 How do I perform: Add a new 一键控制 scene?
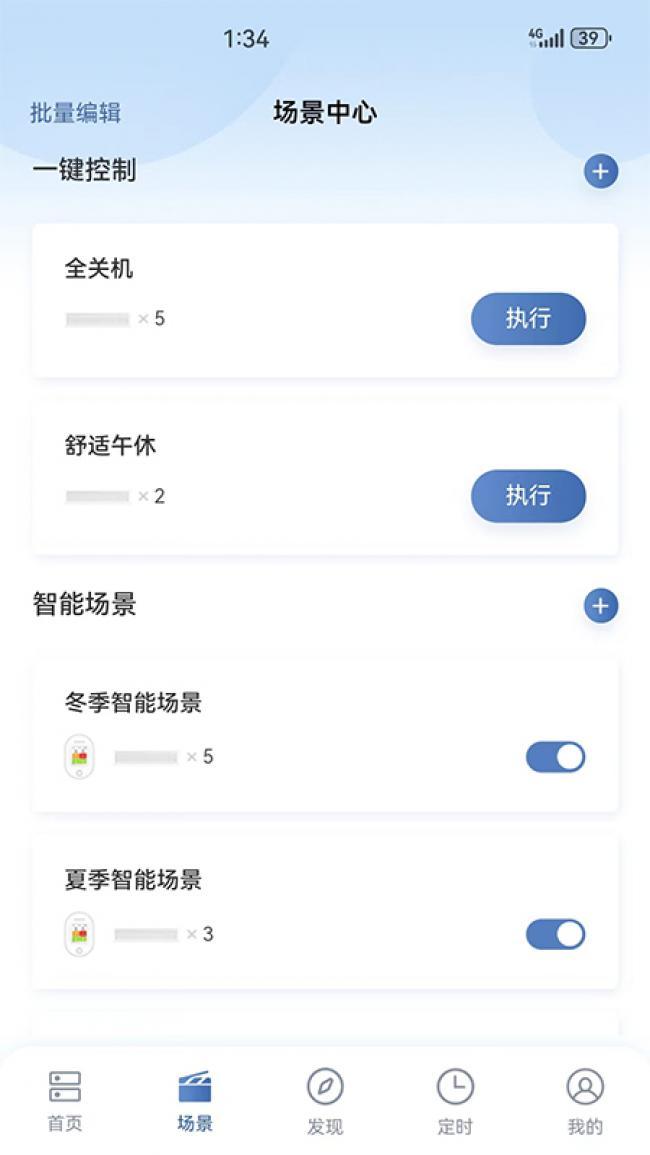(x=601, y=172)
